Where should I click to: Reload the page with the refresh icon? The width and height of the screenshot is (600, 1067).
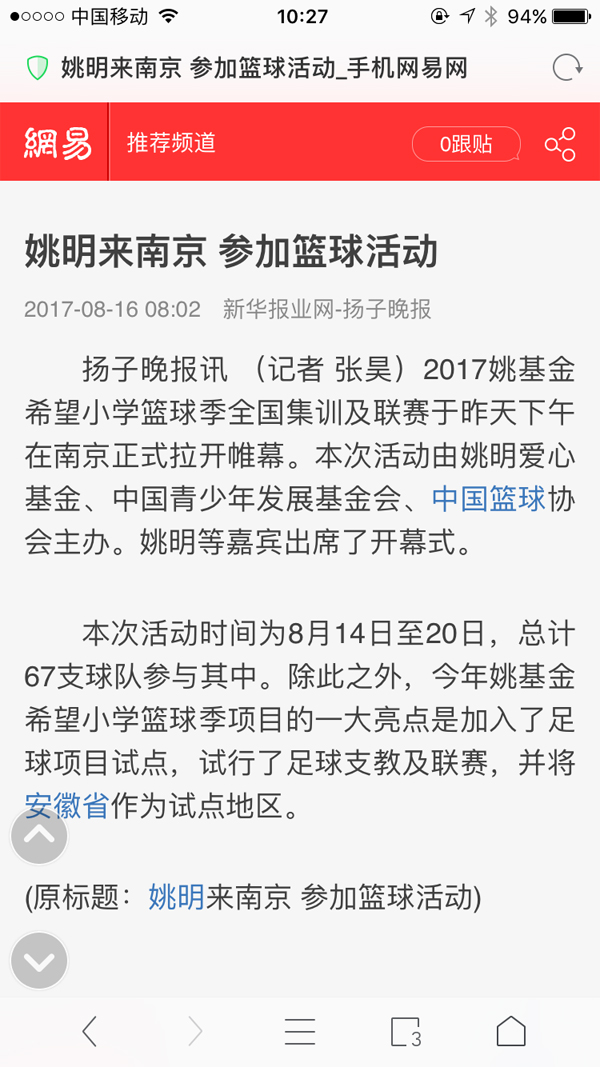566,68
